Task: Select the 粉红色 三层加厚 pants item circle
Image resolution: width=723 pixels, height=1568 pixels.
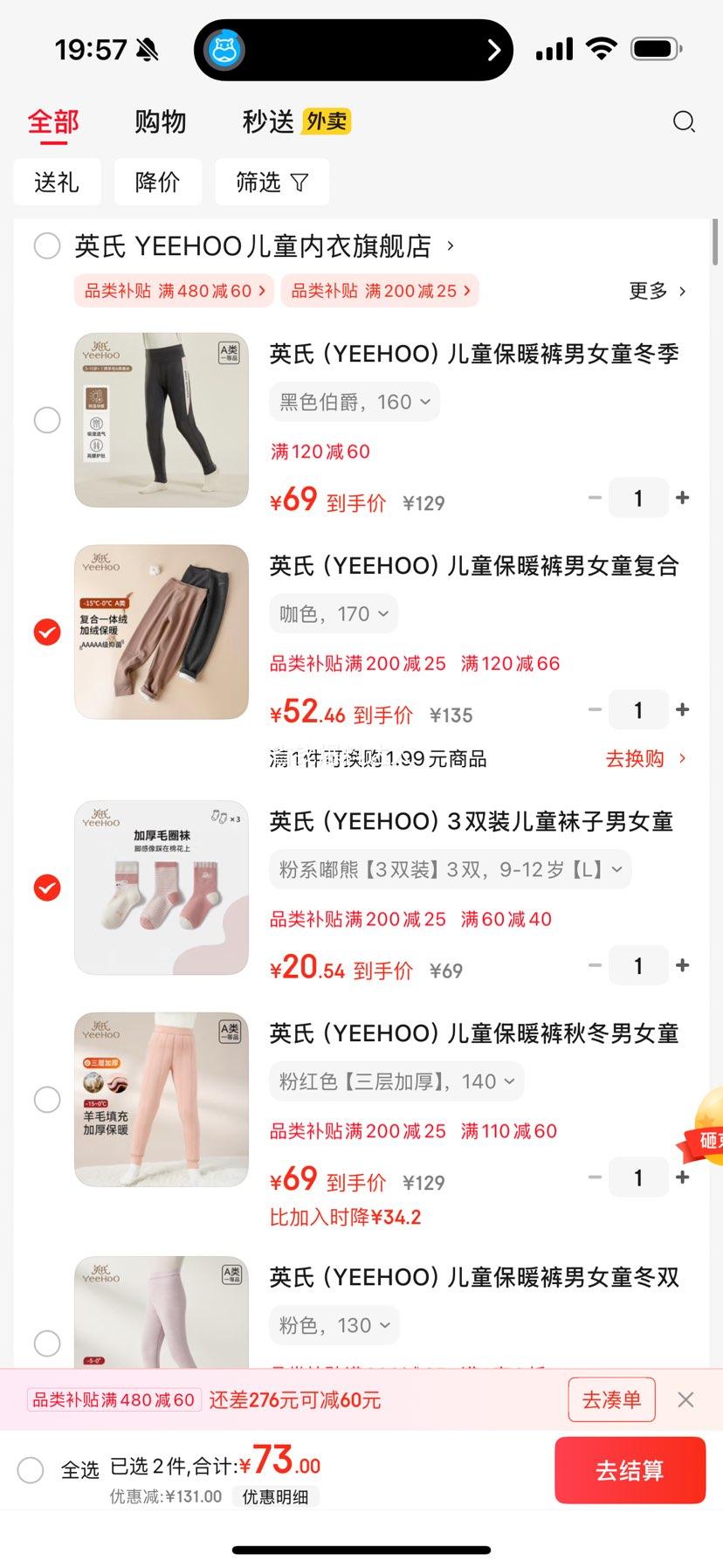Action: click(x=47, y=1100)
